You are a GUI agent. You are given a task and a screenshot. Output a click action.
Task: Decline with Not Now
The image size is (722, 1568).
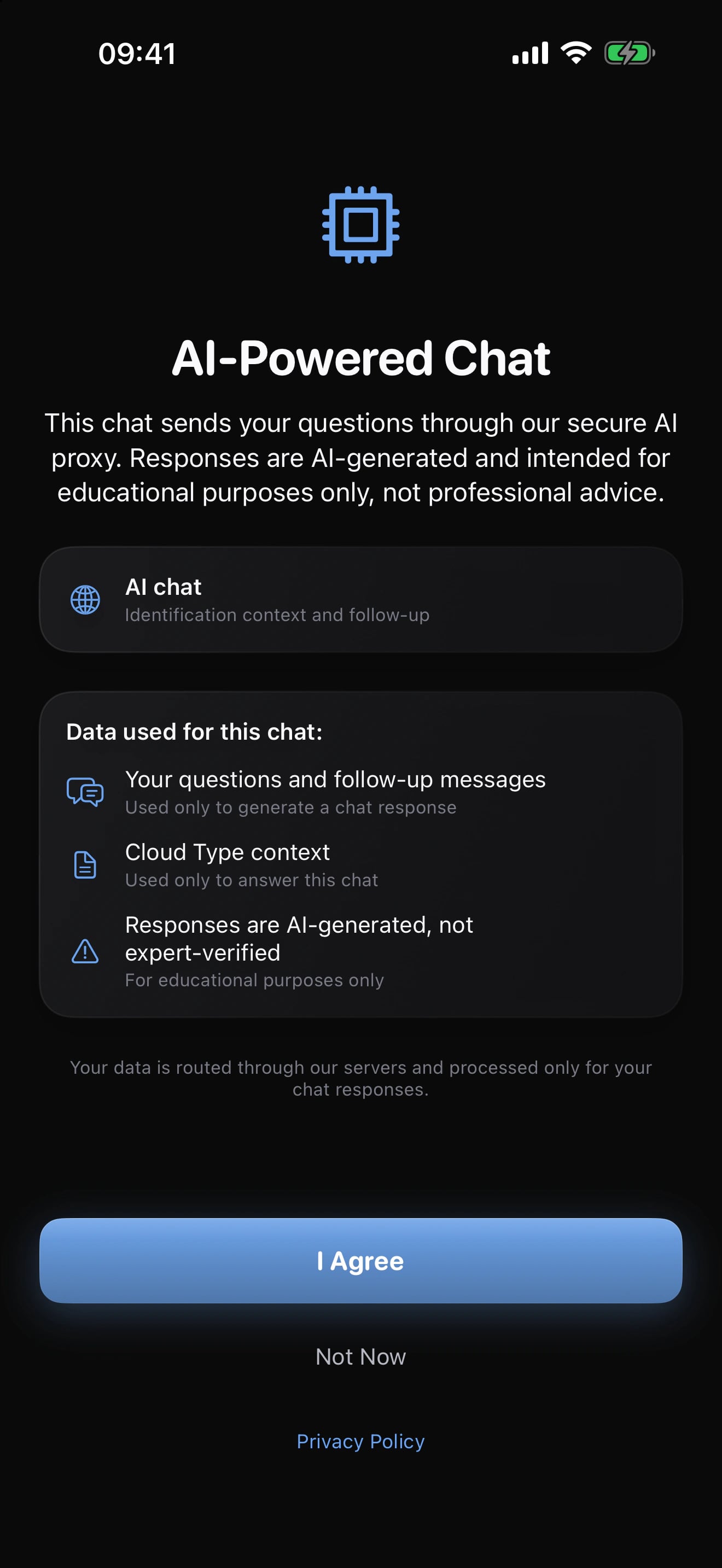pyautogui.click(x=360, y=1357)
